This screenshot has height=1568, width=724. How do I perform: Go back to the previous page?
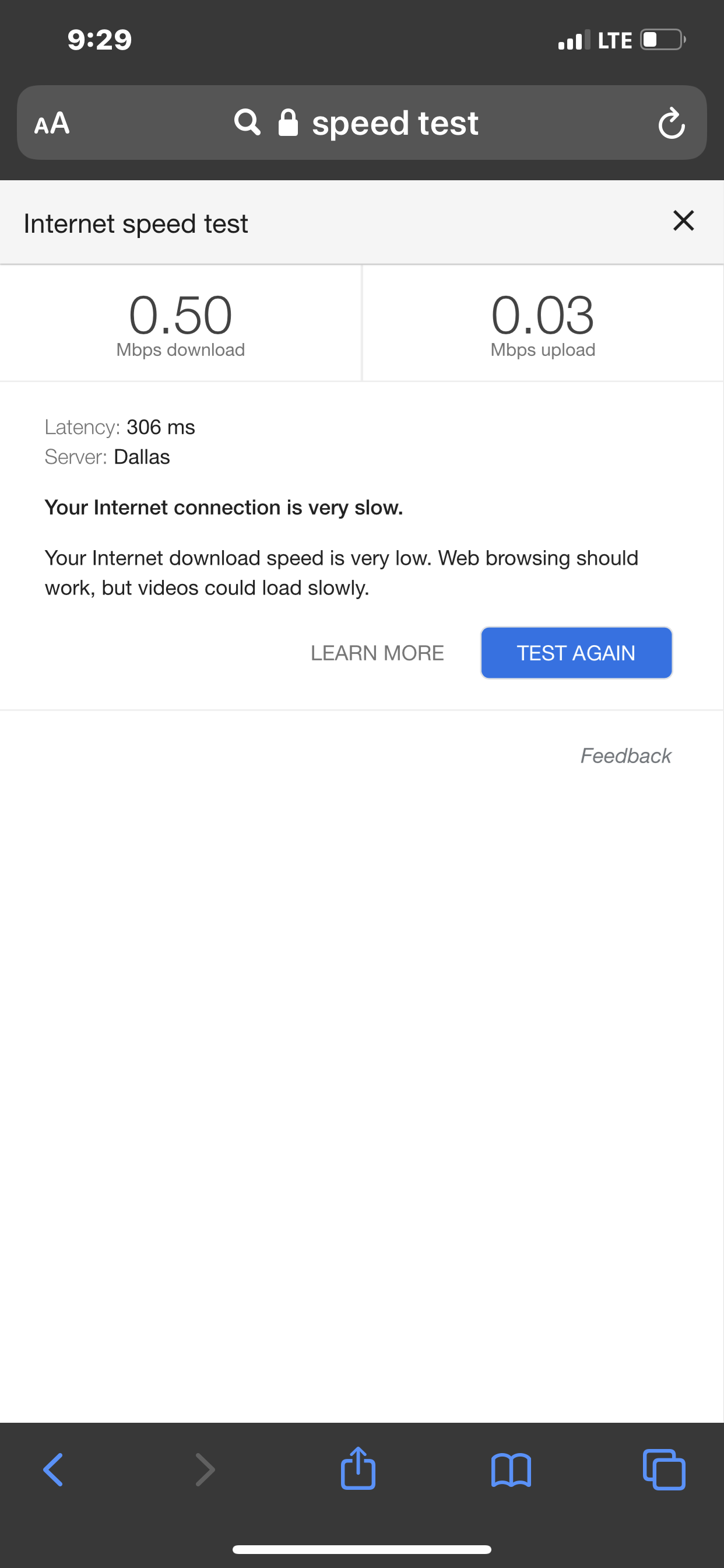54,1470
